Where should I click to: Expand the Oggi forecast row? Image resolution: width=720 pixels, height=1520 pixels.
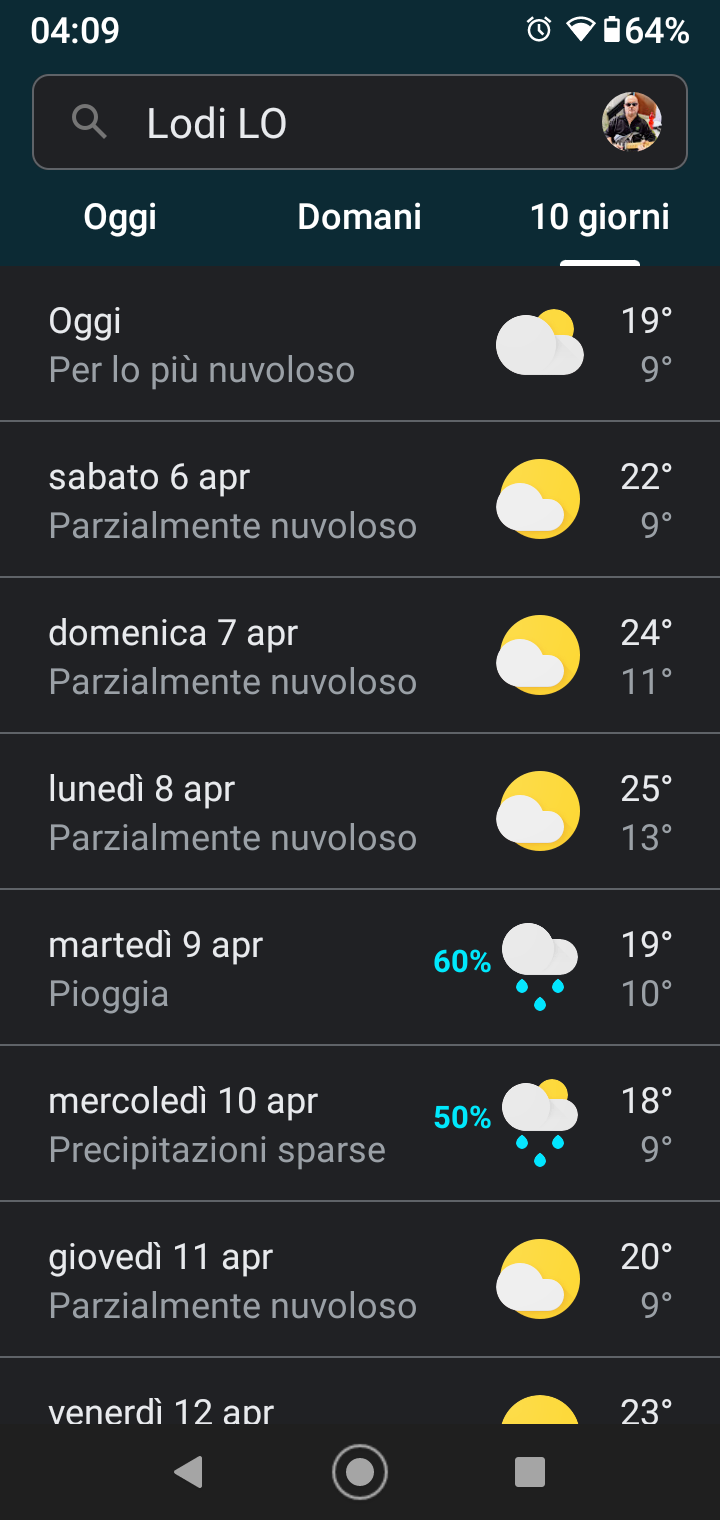[360, 344]
